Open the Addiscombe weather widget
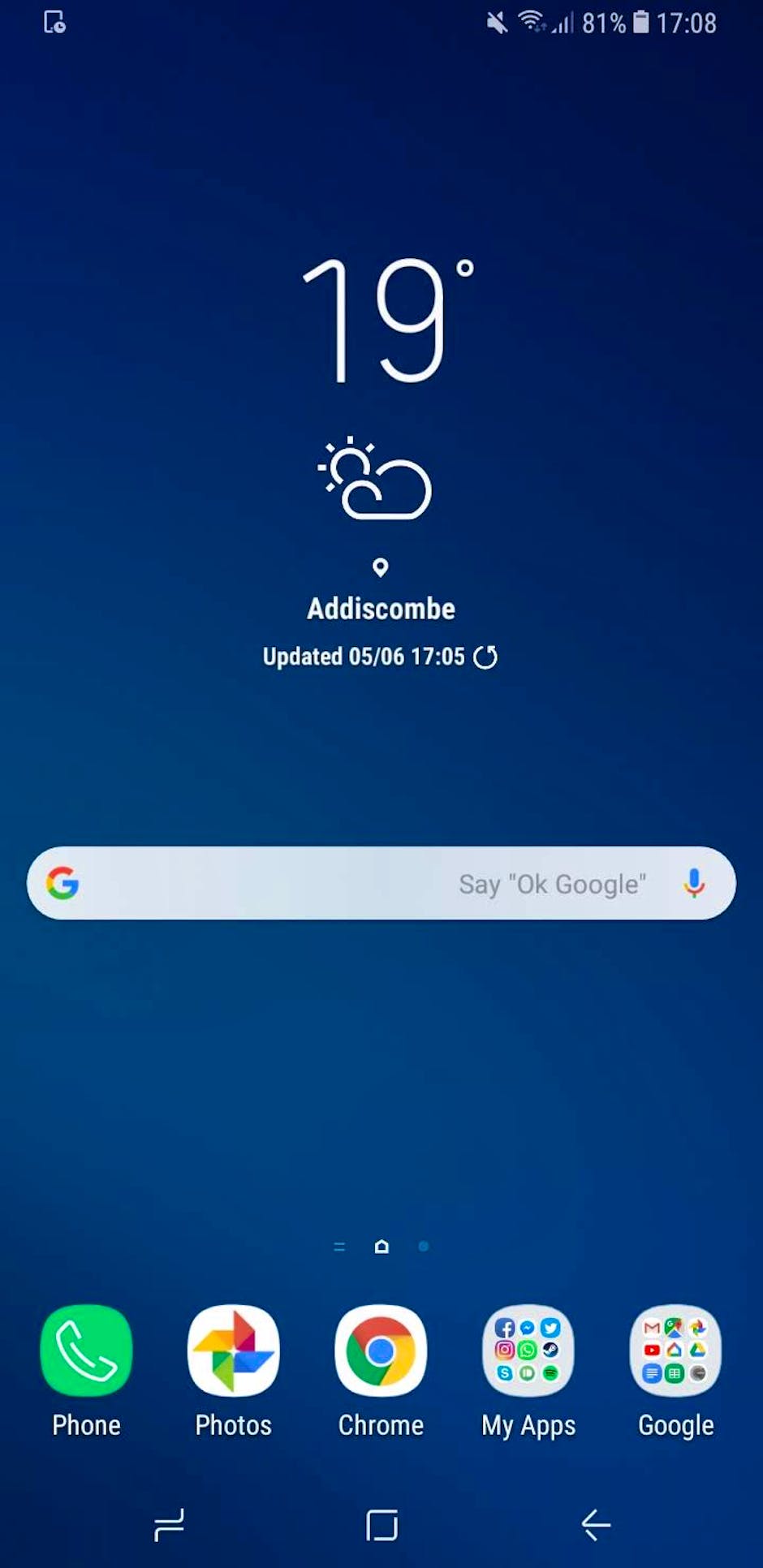The width and height of the screenshot is (763, 1568). coord(381,463)
